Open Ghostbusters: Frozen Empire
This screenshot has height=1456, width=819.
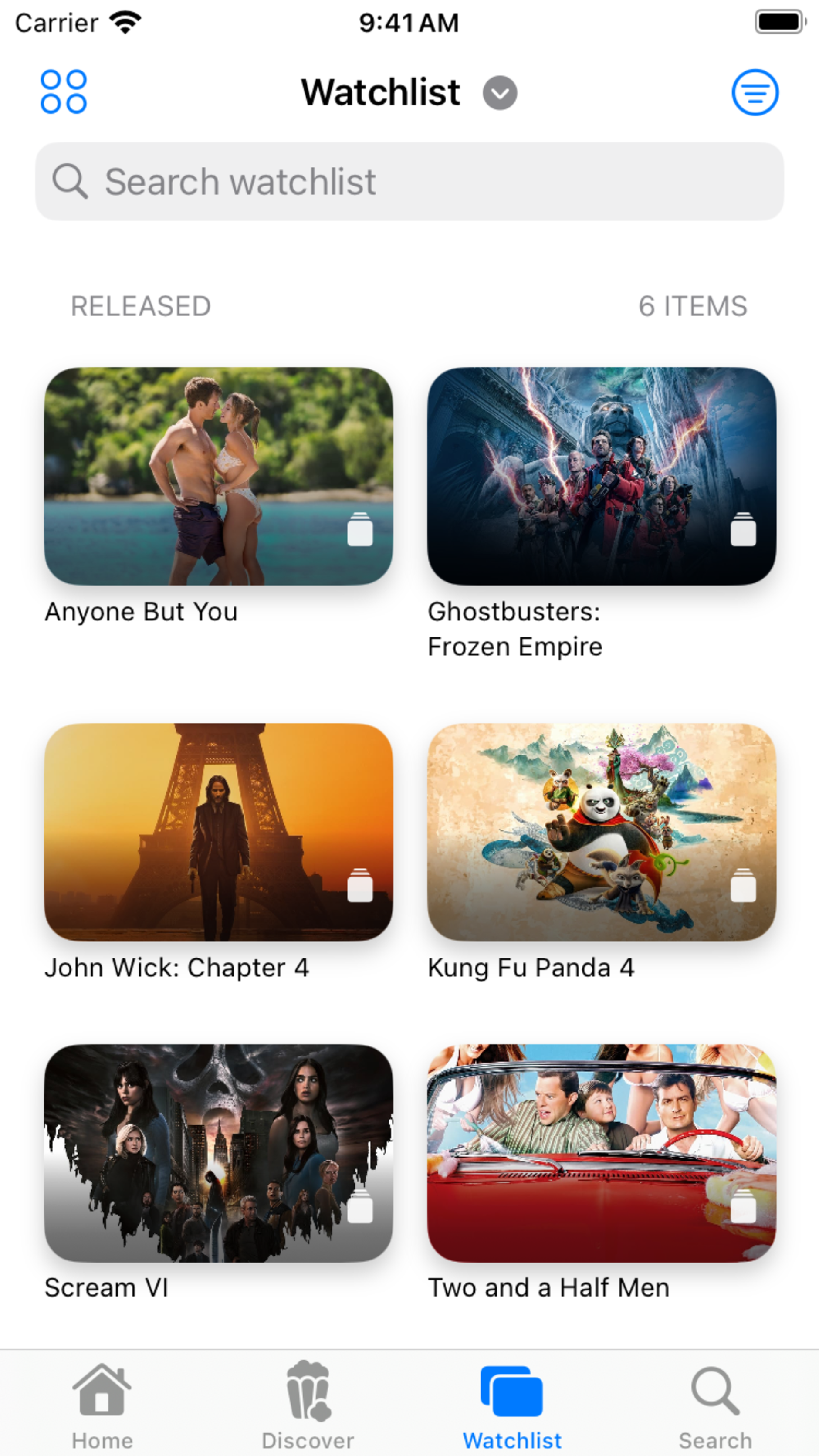(601, 476)
